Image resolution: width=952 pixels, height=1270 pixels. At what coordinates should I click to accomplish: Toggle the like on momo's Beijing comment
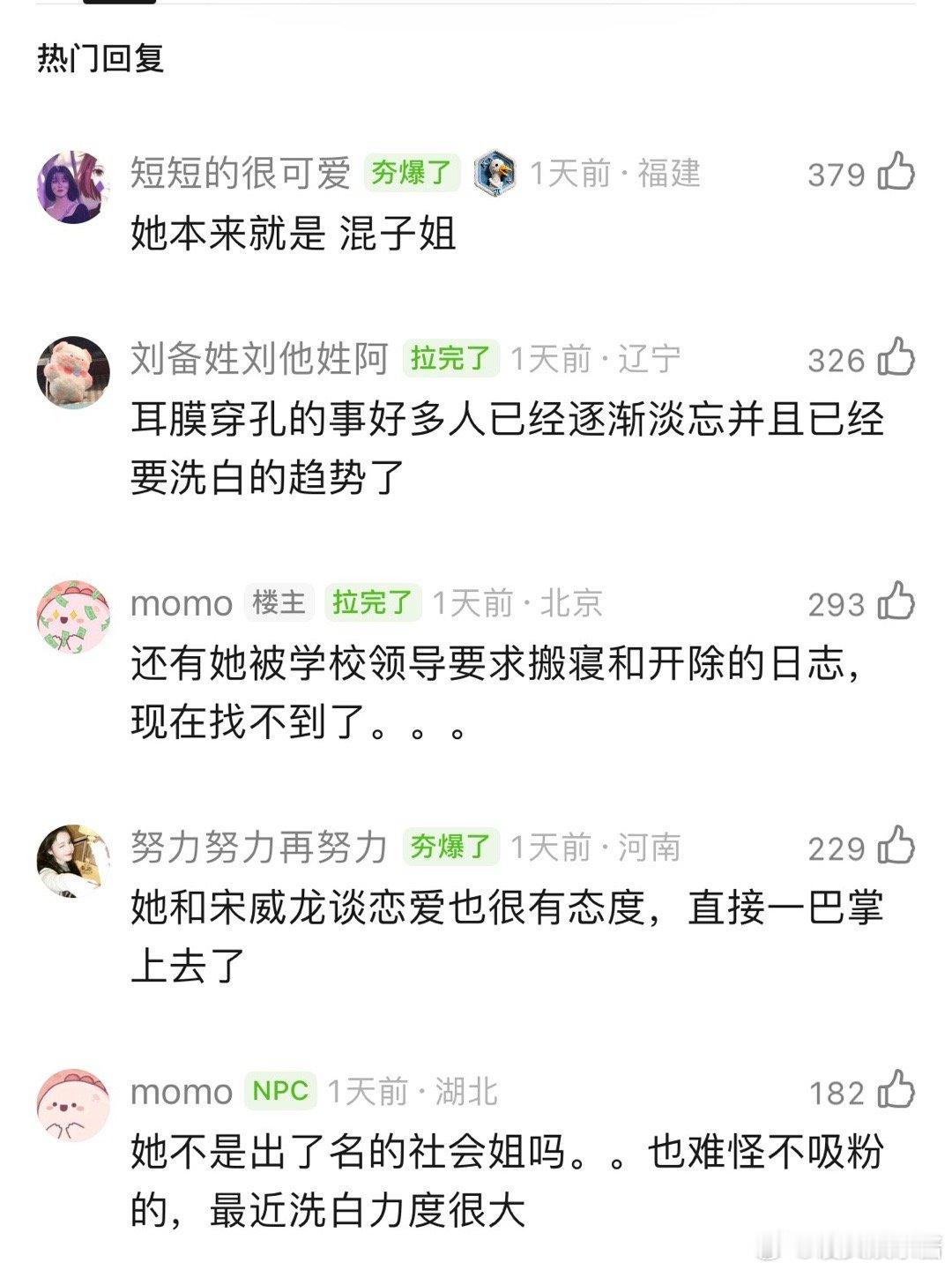[894, 602]
